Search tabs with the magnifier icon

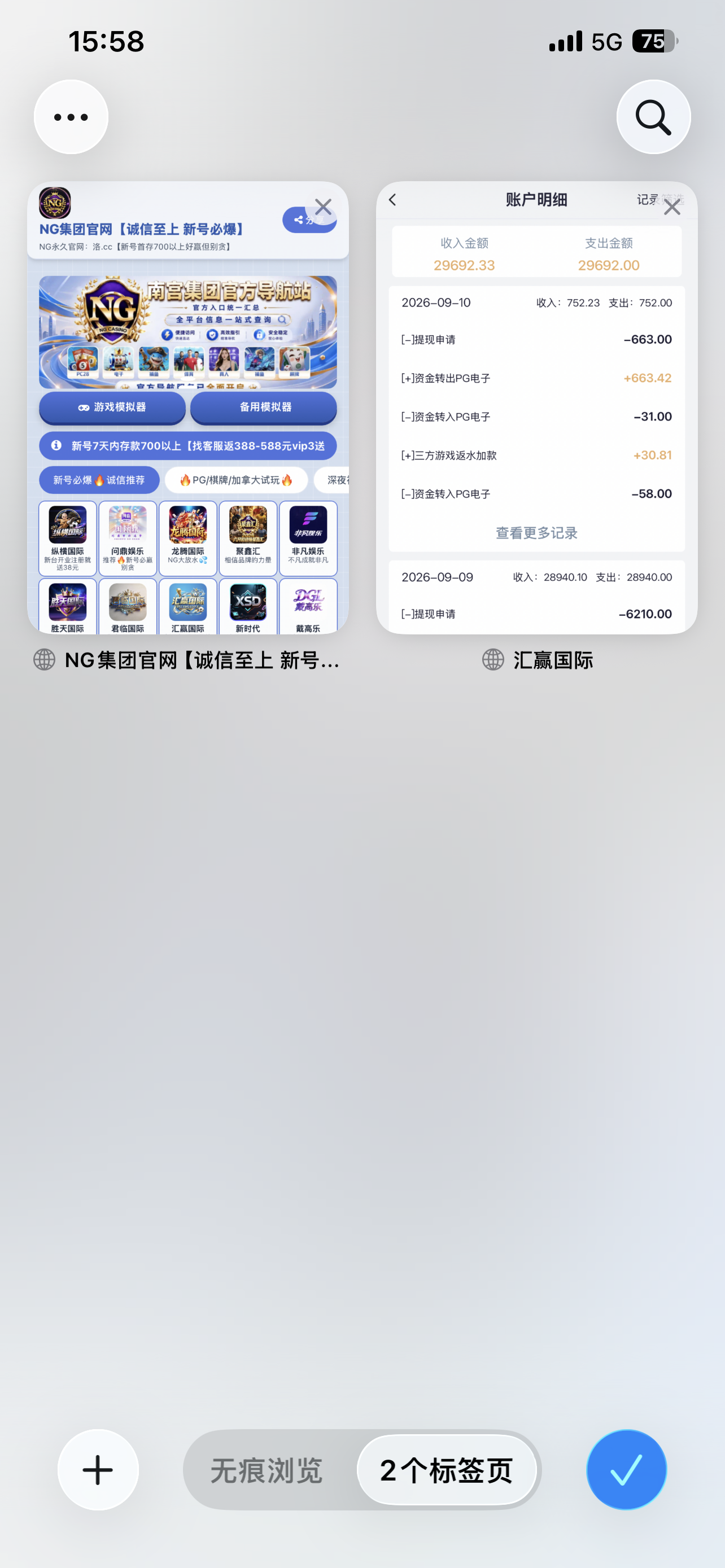pos(653,117)
